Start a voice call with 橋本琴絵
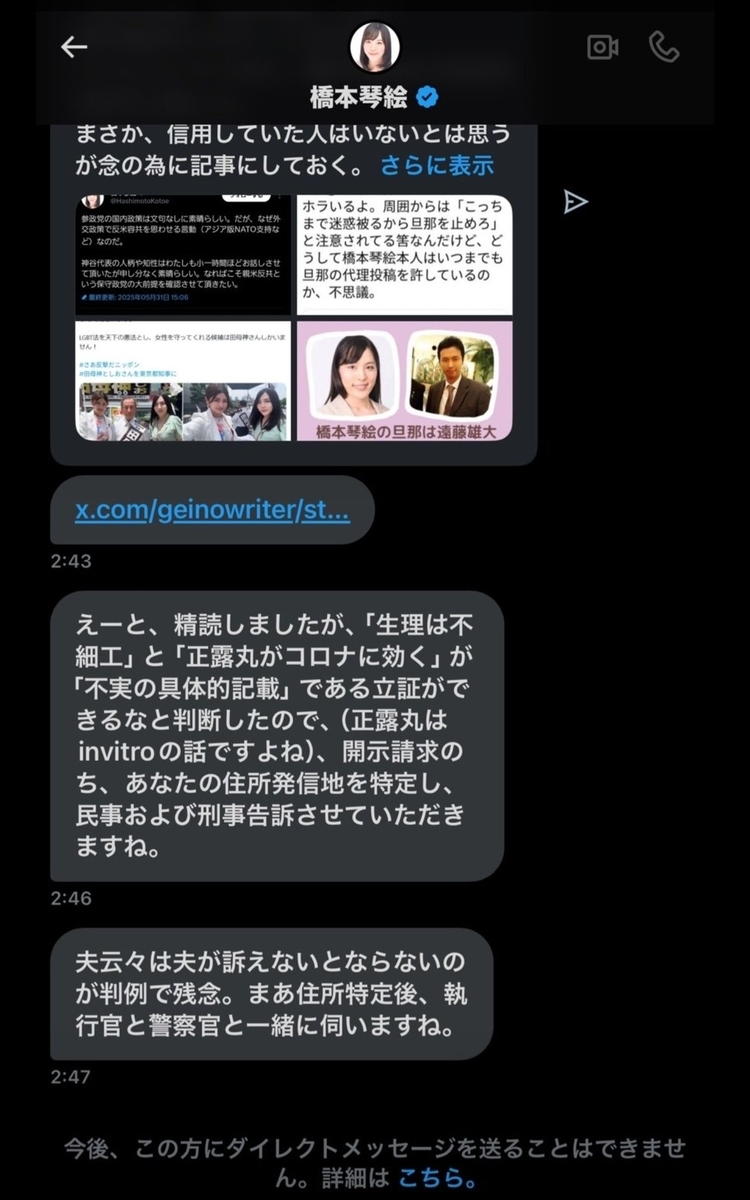Viewport: 750px width, 1200px height. [x=664, y=47]
